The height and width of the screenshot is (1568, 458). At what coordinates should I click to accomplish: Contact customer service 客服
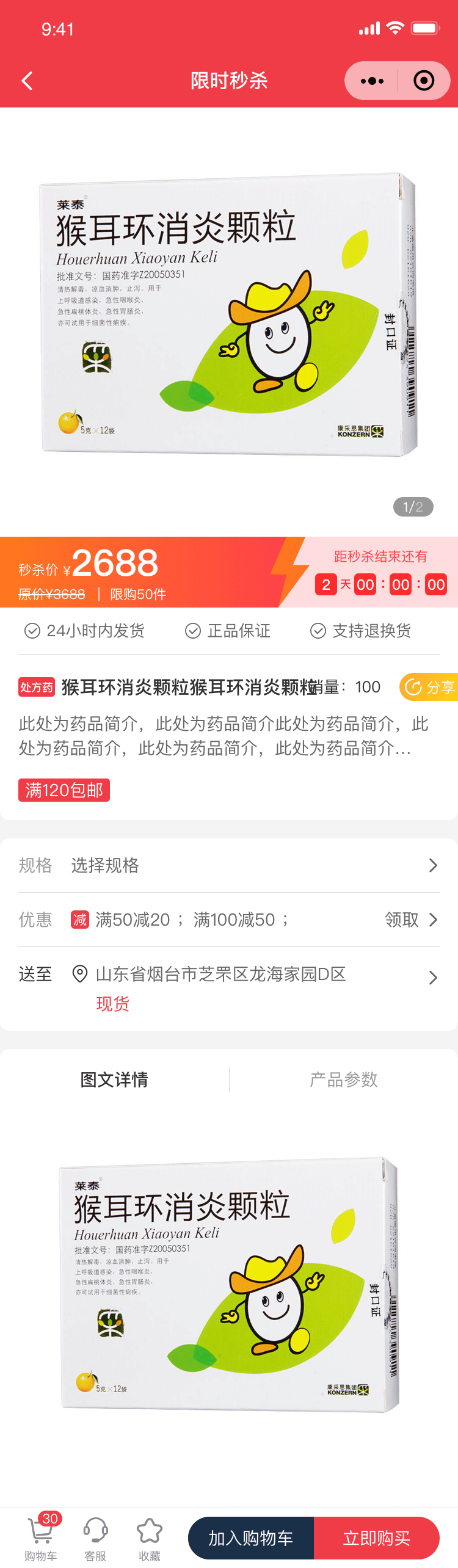tap(95, 1537)
